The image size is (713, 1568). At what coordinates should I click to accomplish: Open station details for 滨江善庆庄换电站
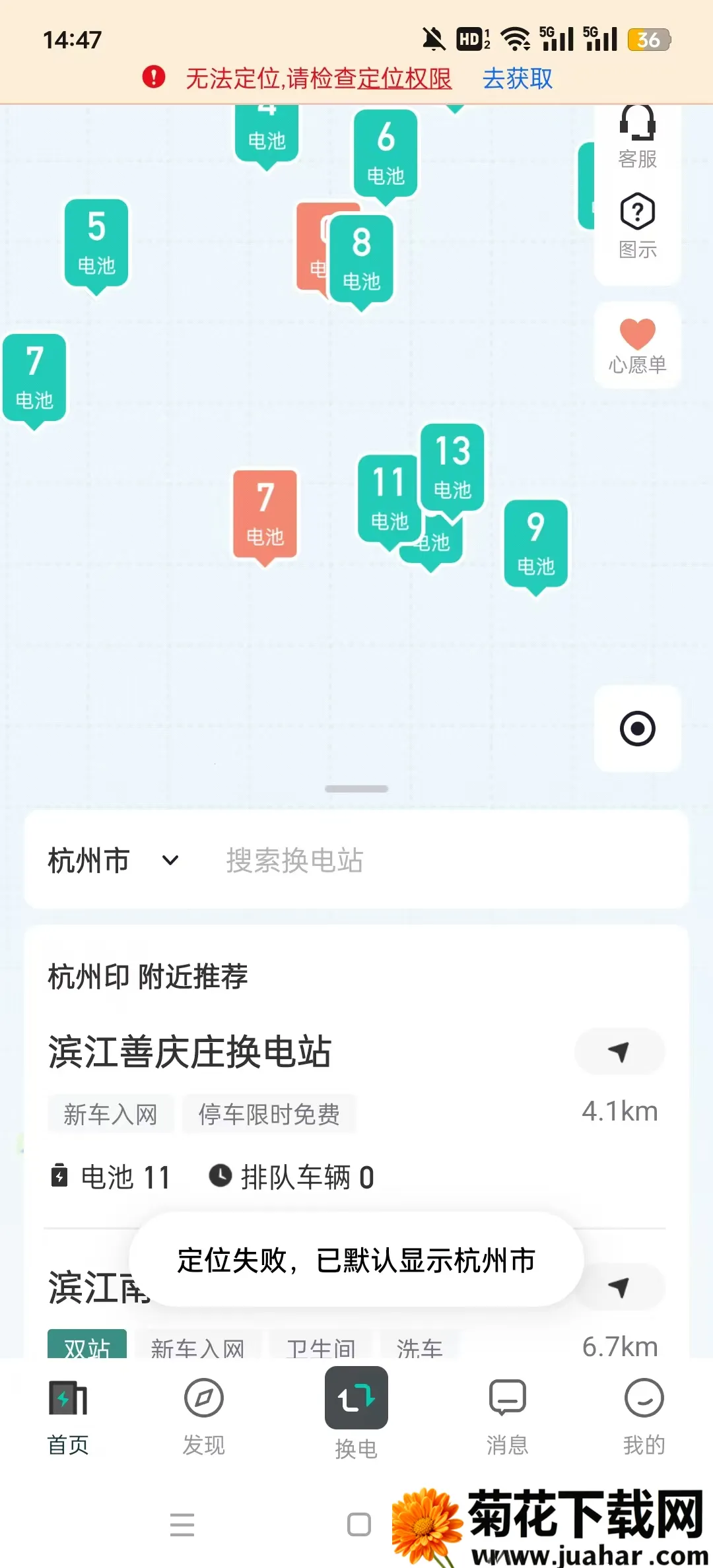(191, 1049)
